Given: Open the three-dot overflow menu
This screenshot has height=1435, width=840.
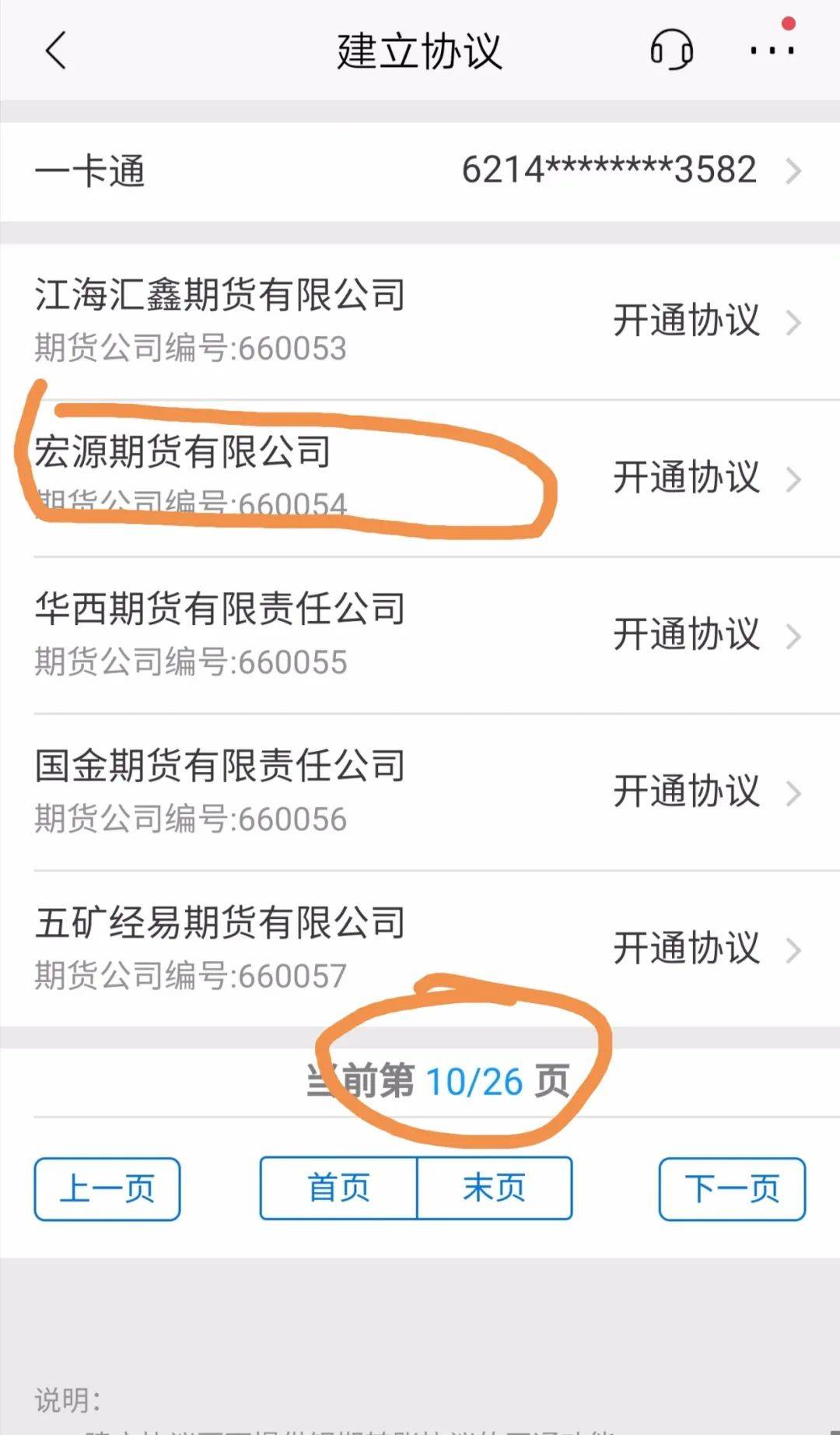Looking at the screenshot, I should [x=772, y=51].
